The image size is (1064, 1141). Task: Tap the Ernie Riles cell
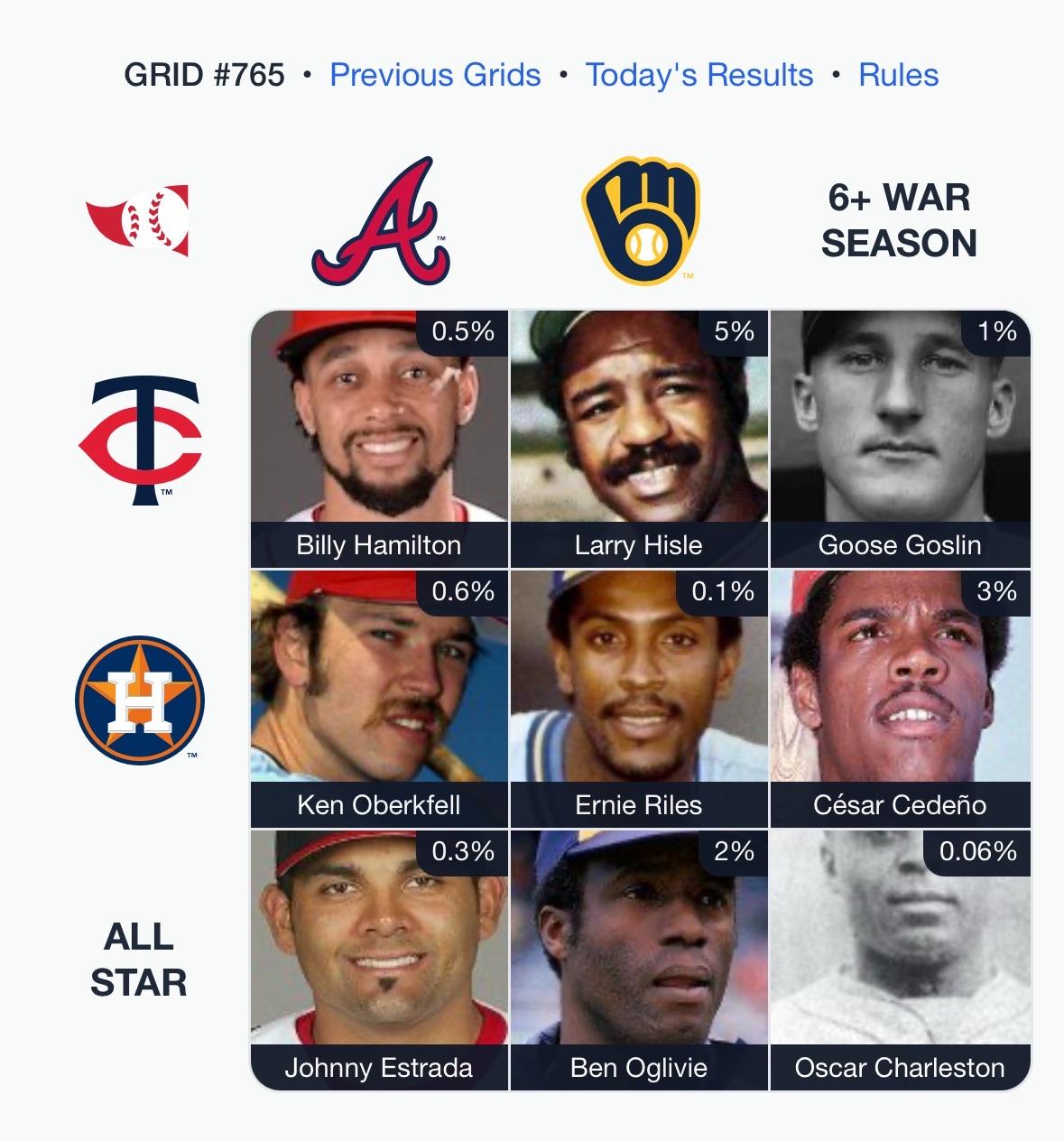[x=639, y=698]
